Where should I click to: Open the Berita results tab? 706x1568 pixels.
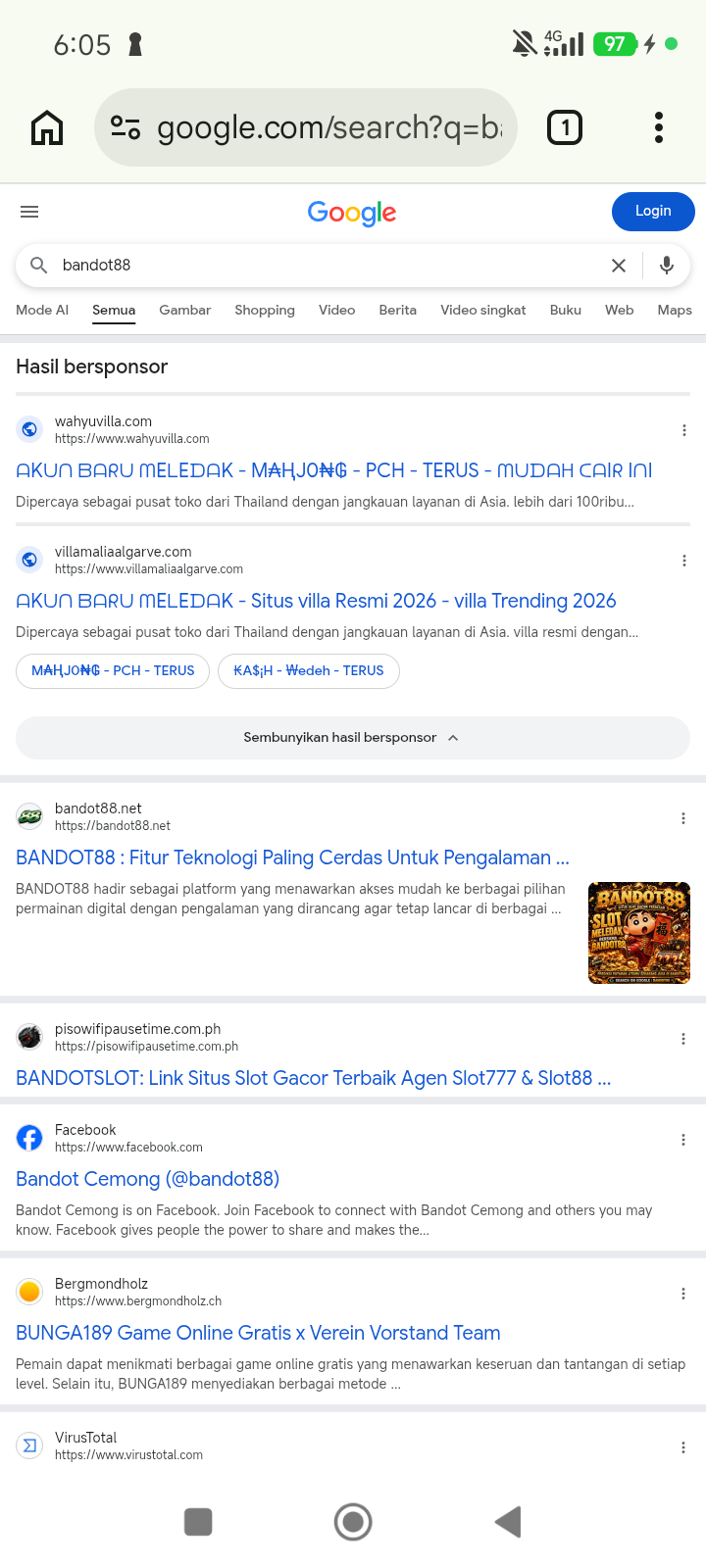tap(398, 310)
